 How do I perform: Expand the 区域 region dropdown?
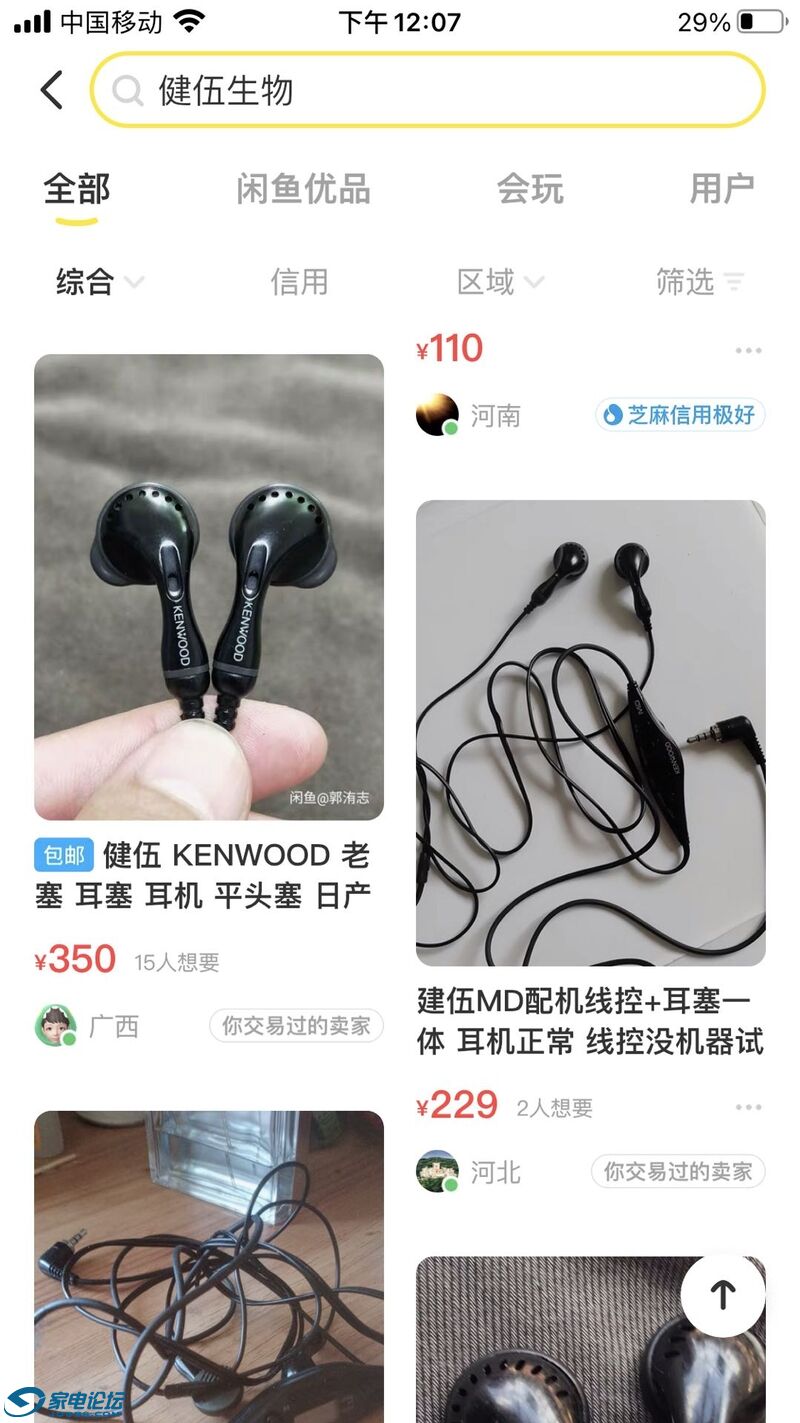click(500, 282)
